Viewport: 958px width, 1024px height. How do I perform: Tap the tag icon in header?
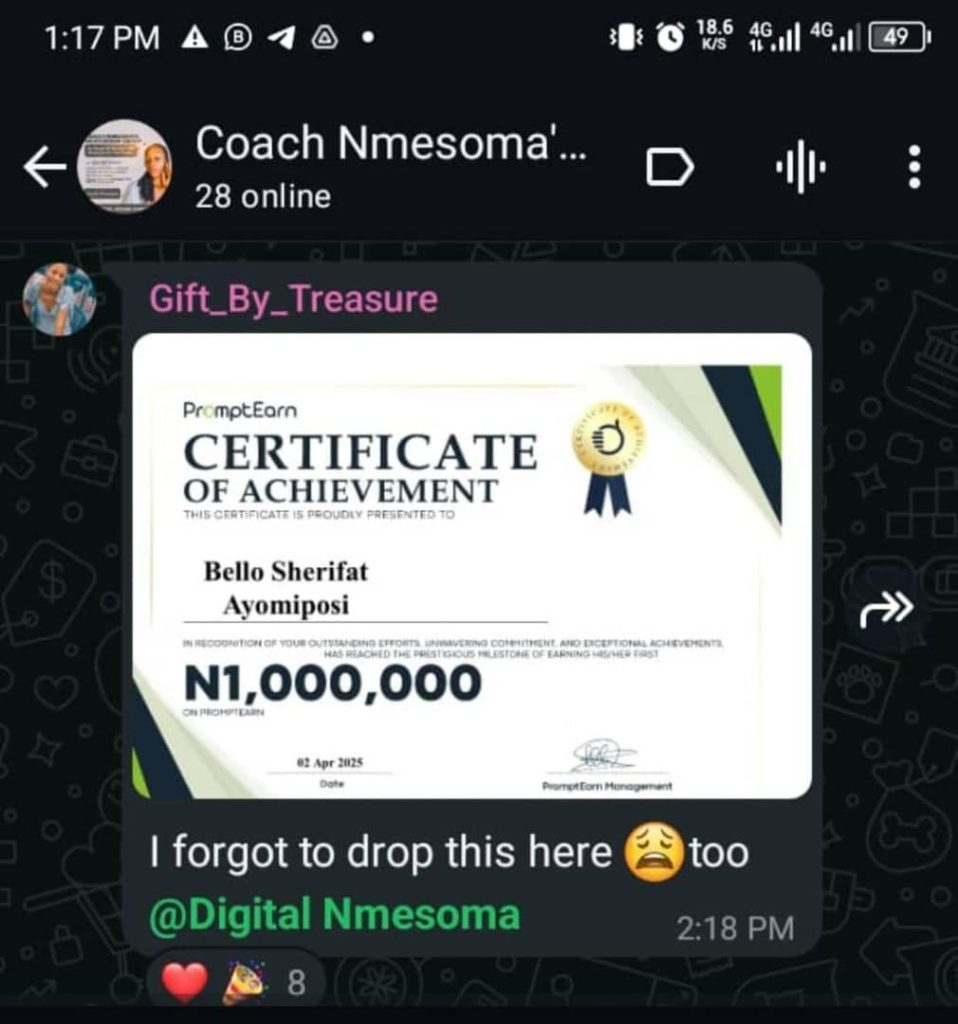tap(669, 167)
